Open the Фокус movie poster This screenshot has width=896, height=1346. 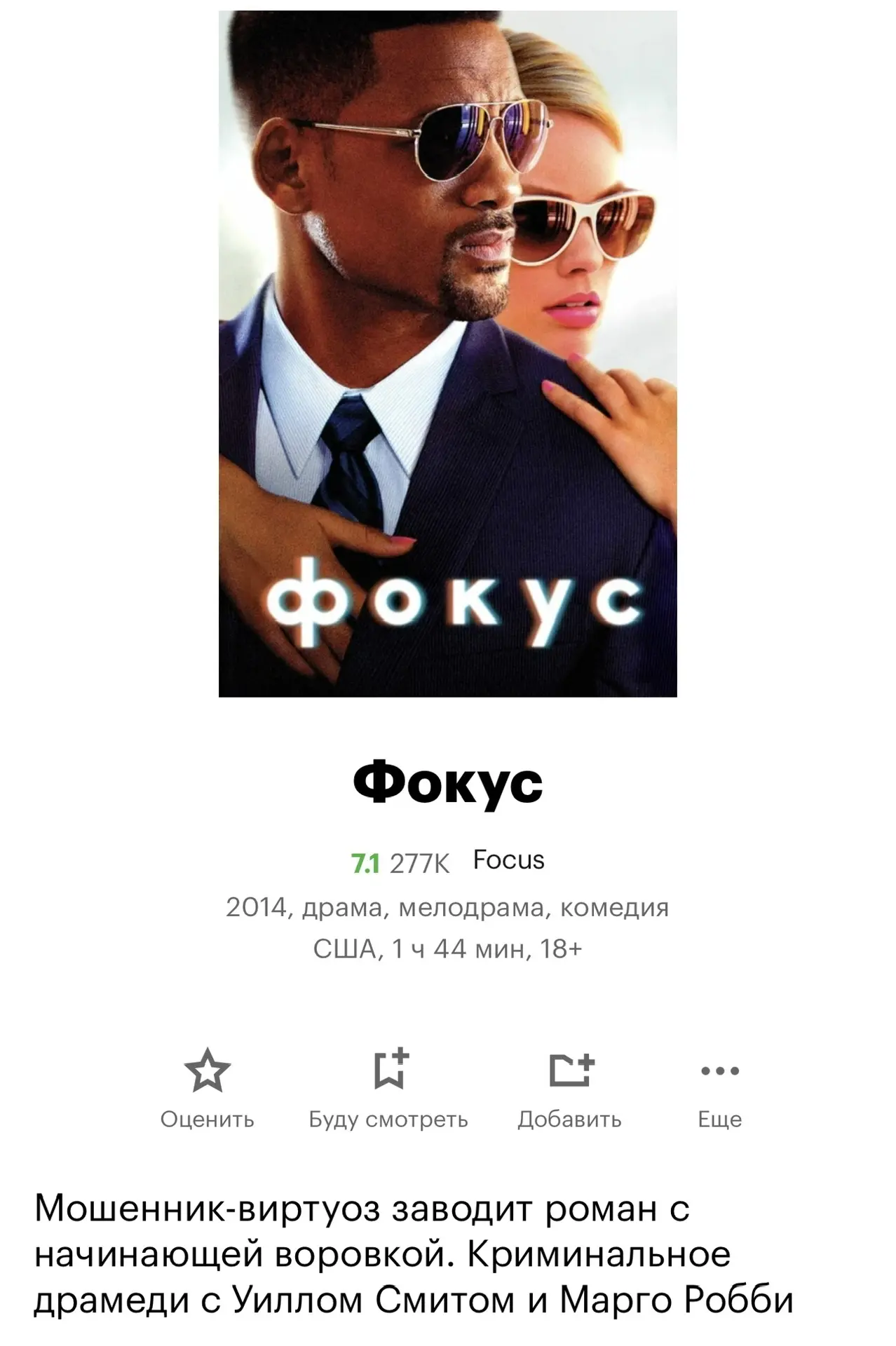(x=447, y=353)
